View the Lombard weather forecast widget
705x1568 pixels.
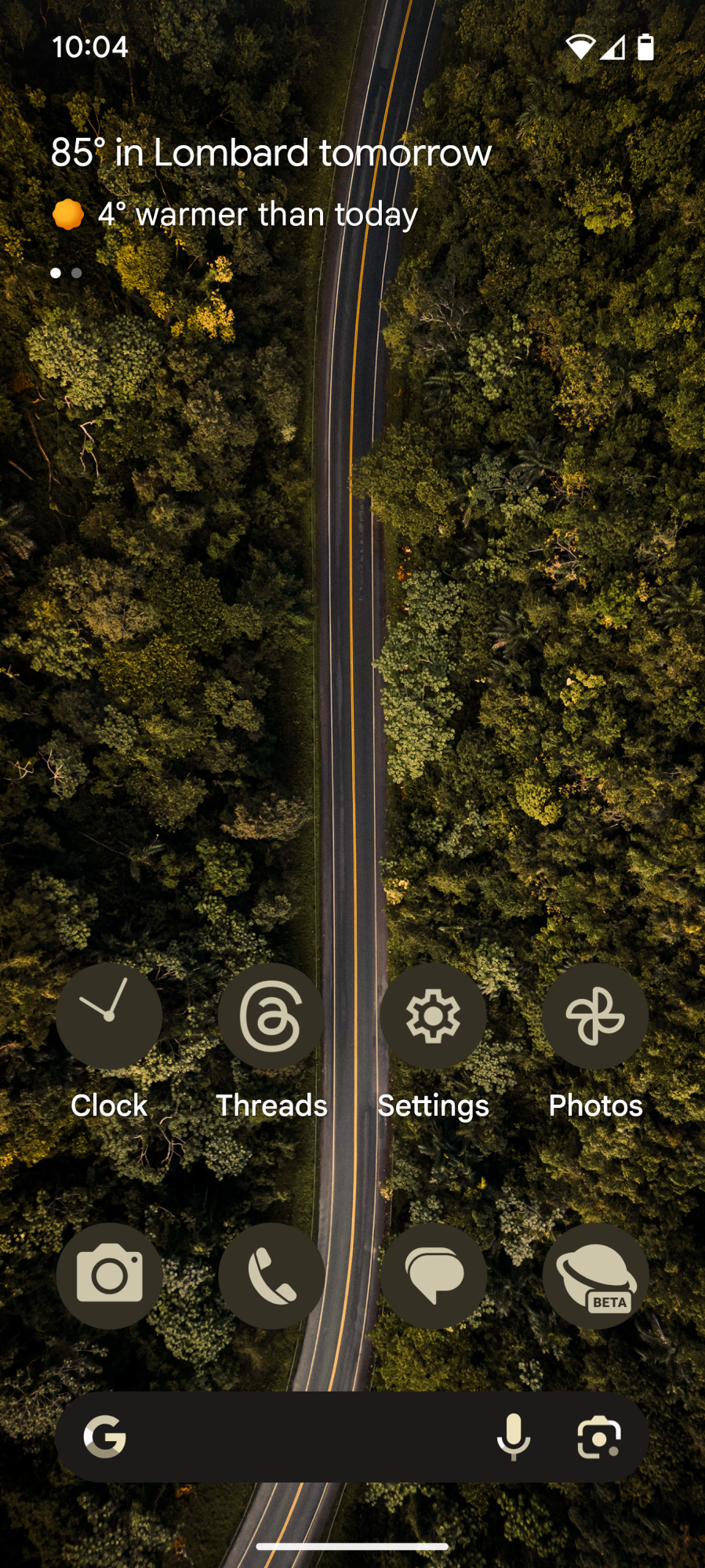point(271,153)
